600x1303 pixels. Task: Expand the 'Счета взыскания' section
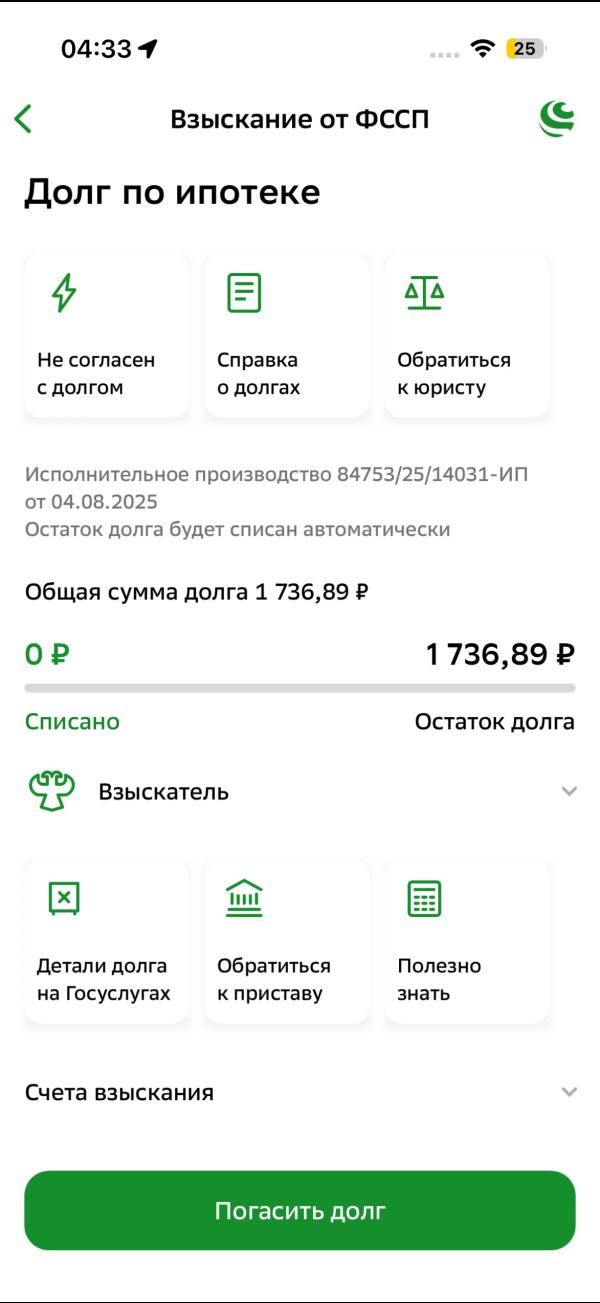pyautogui.click(x=300, y=1092)
